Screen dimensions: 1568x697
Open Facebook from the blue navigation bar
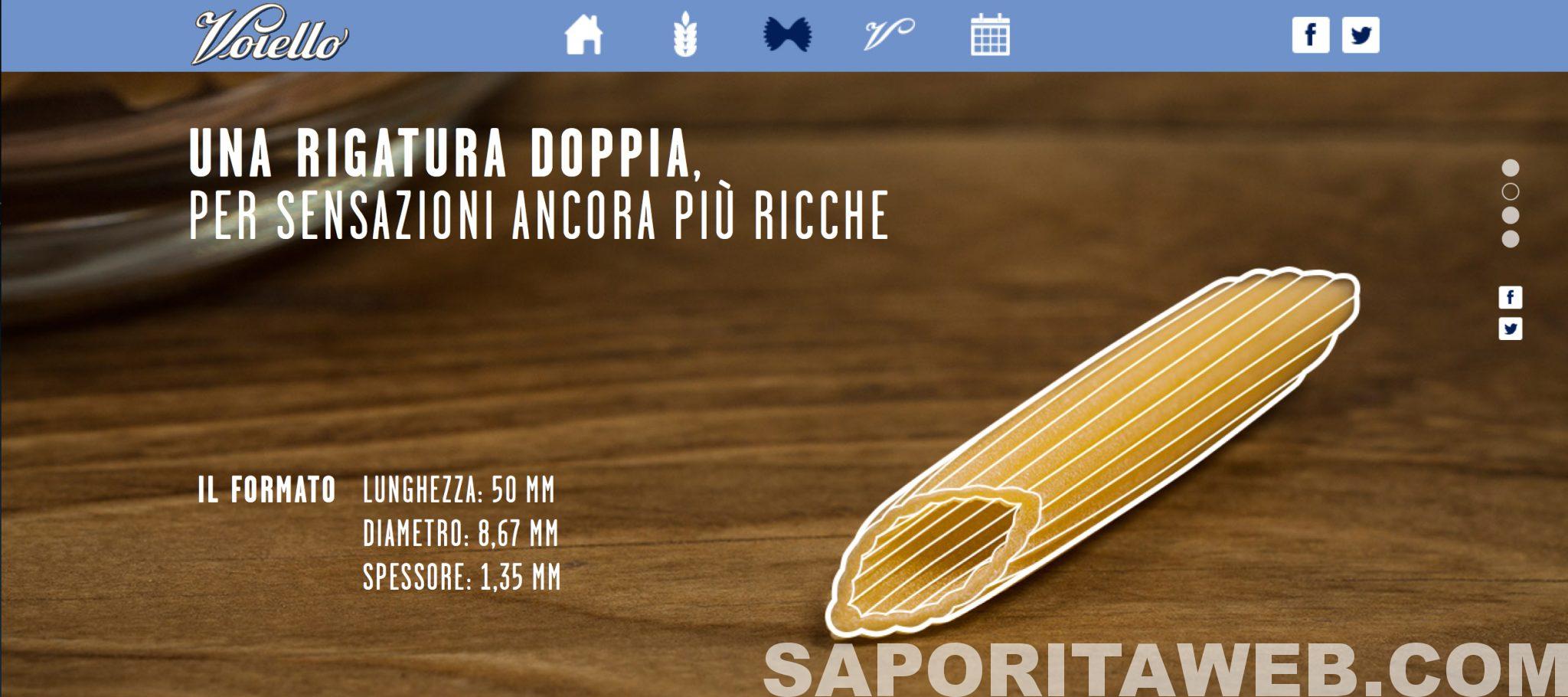click(1311, 35)
